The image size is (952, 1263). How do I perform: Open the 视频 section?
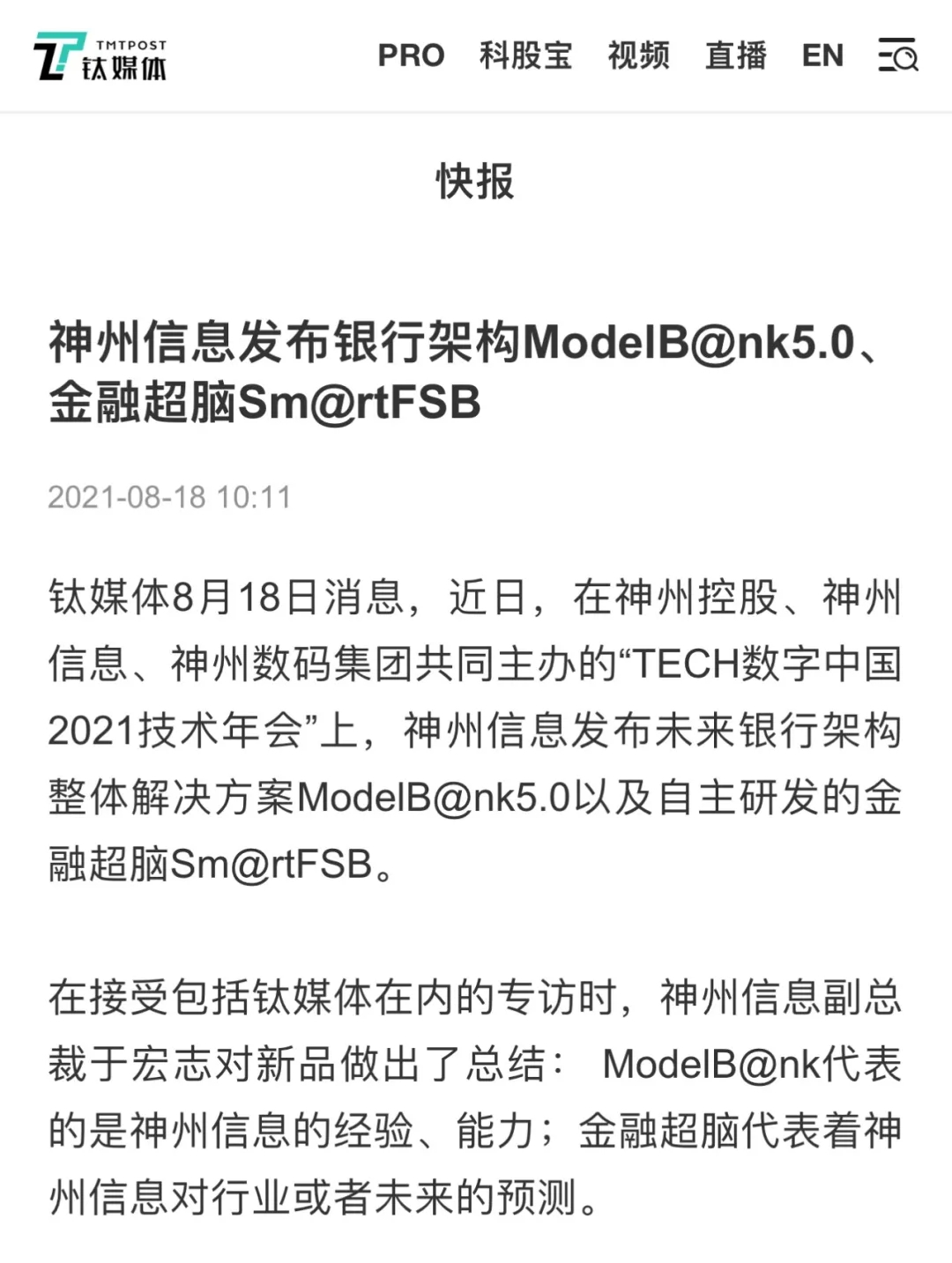(638, 56)
